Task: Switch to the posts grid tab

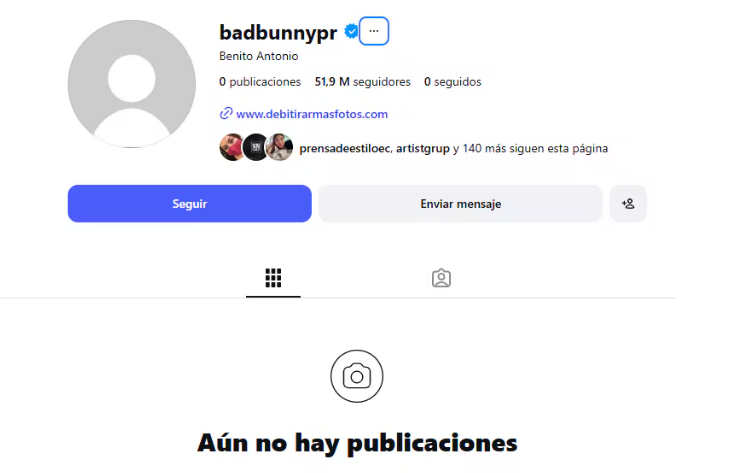Action: coord(273,278)
